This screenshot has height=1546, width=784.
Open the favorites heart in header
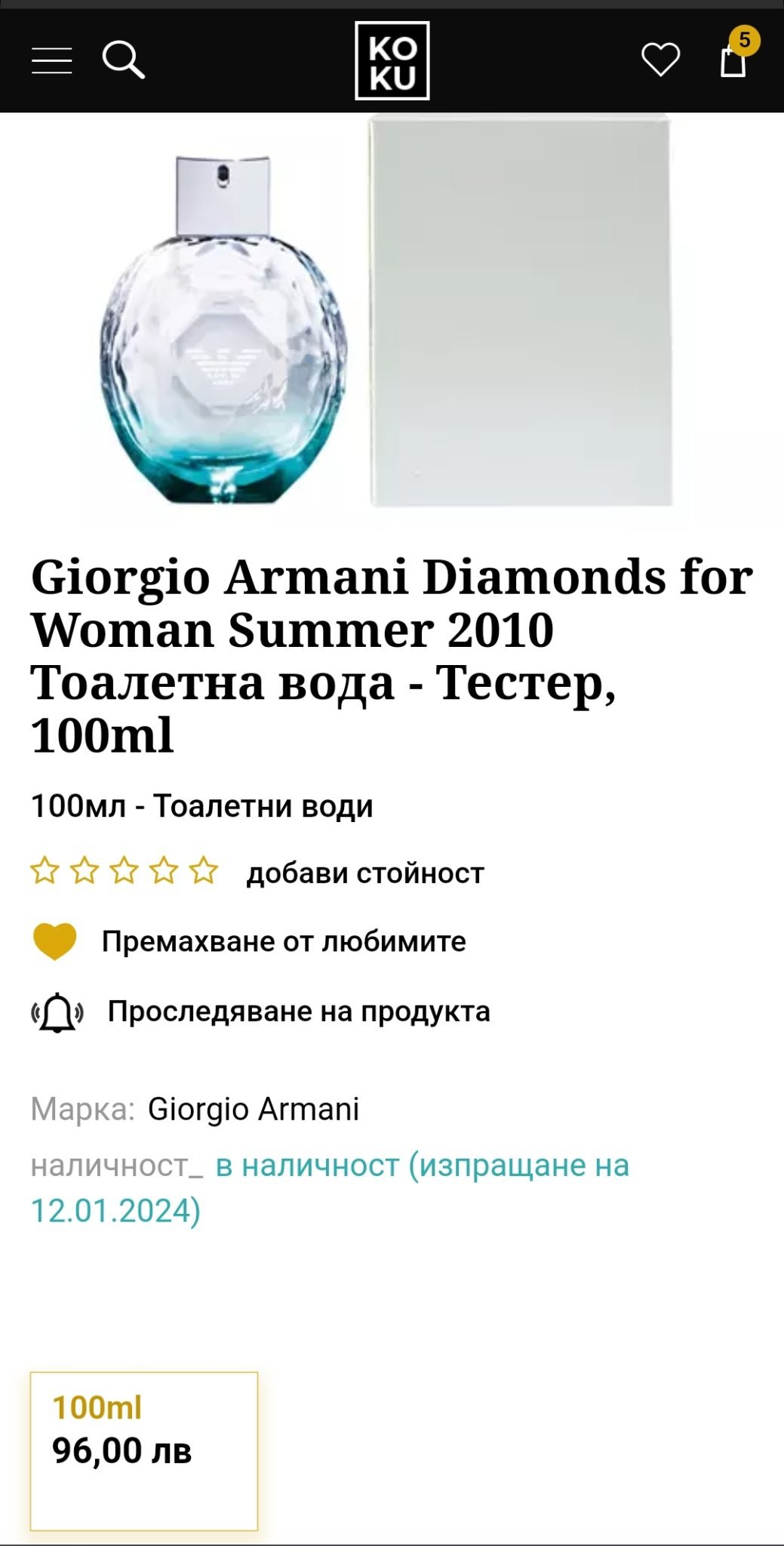(x=660, y=60)
